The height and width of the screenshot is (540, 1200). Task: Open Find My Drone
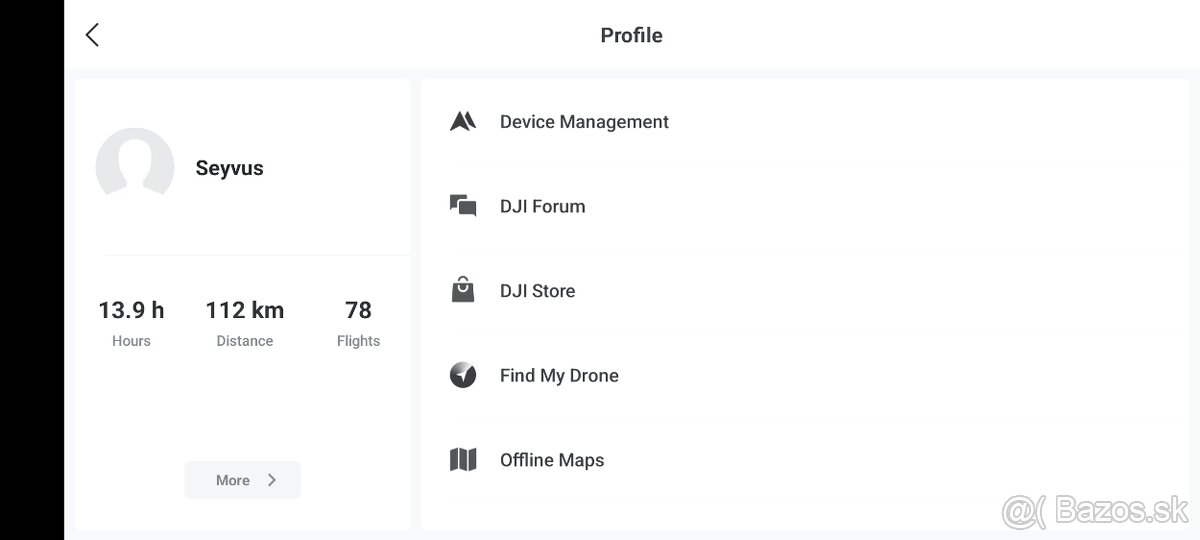559,376
